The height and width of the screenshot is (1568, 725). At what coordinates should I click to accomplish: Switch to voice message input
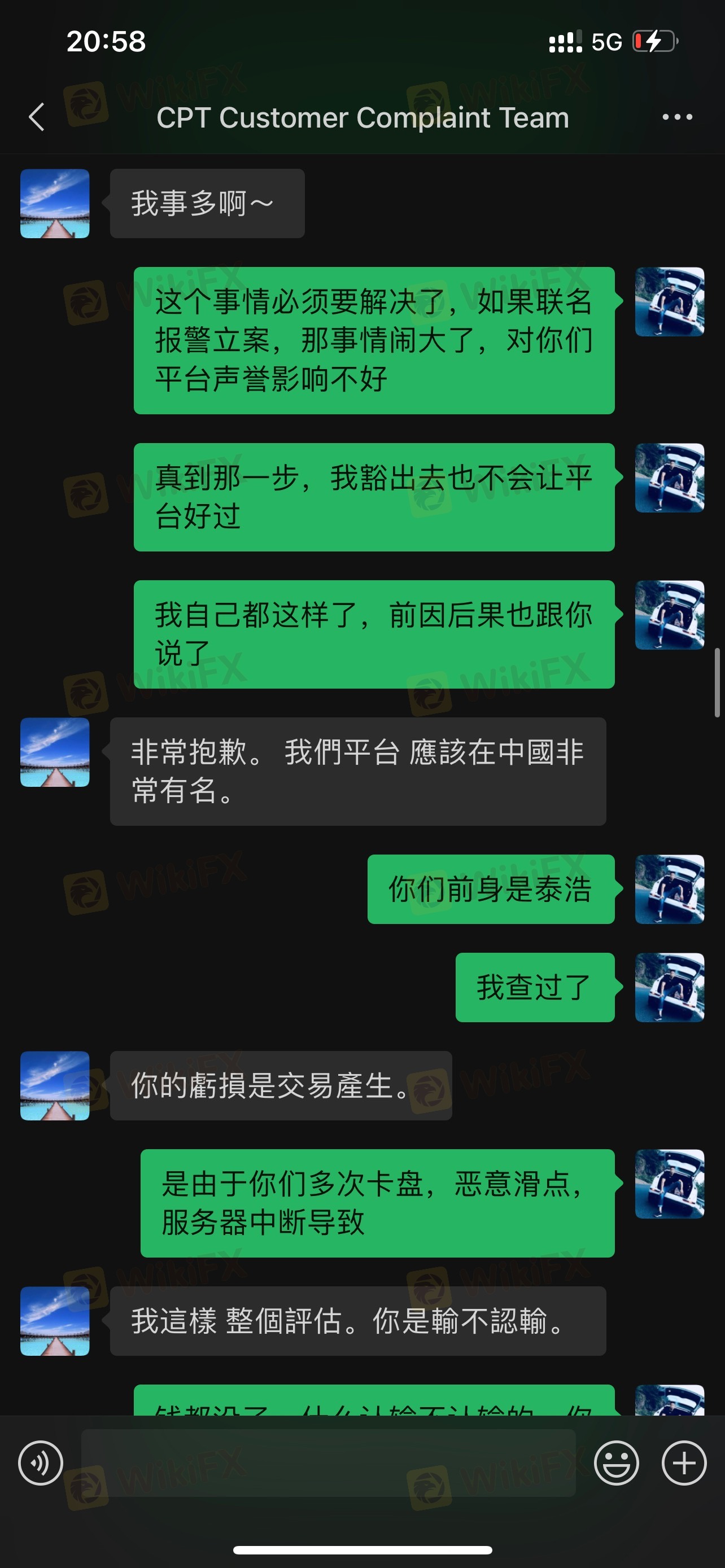tap(40, 1464)
